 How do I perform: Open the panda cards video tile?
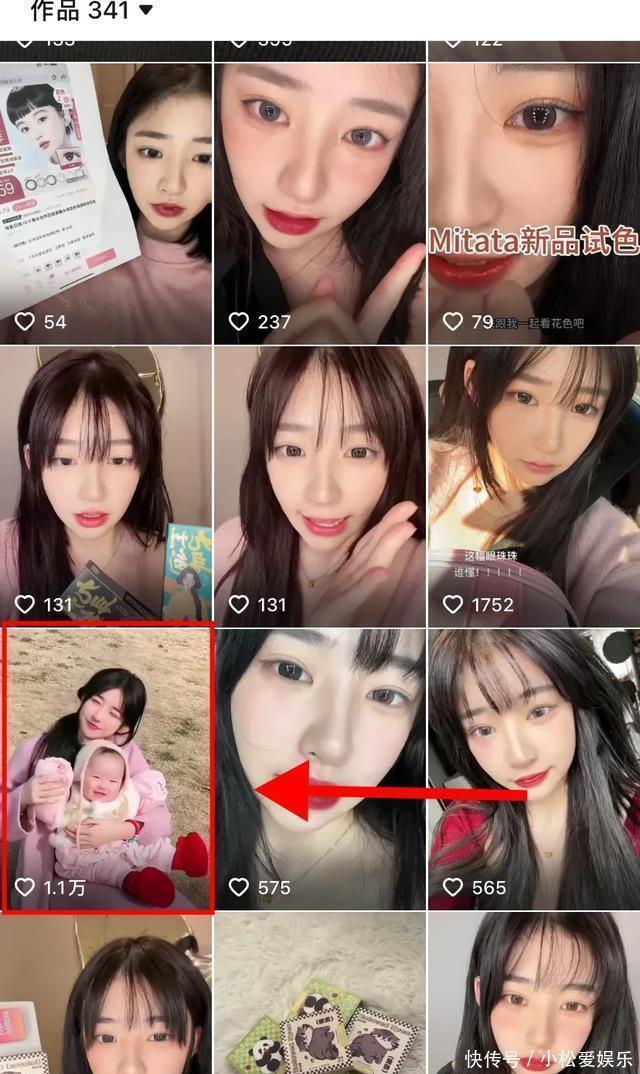point(320,995)
